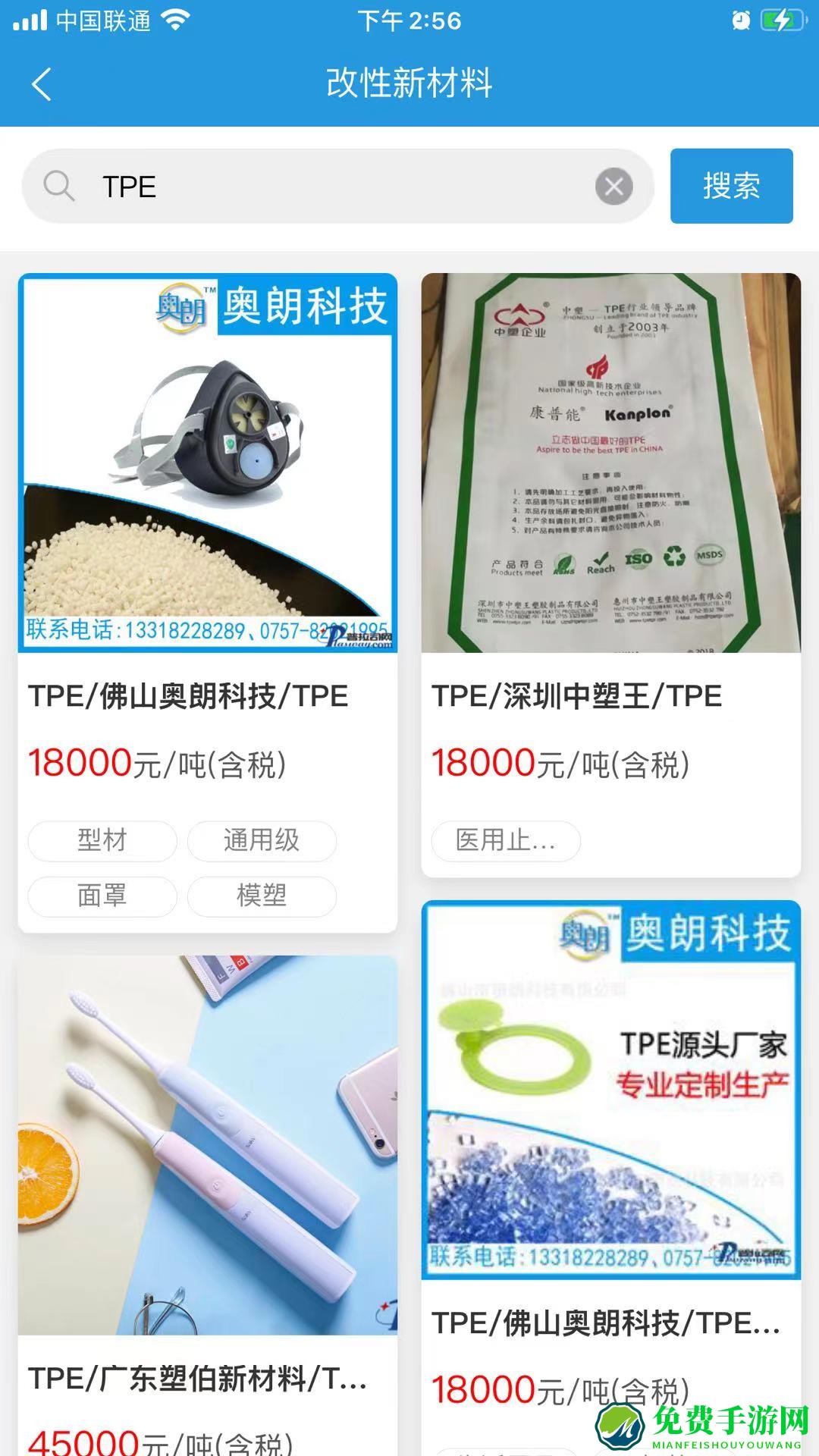Image resolution: width=819 pixels, height=1456 pixels.
Task: Enable the 面罩 filter tag
Action: [x=102, y=896]
